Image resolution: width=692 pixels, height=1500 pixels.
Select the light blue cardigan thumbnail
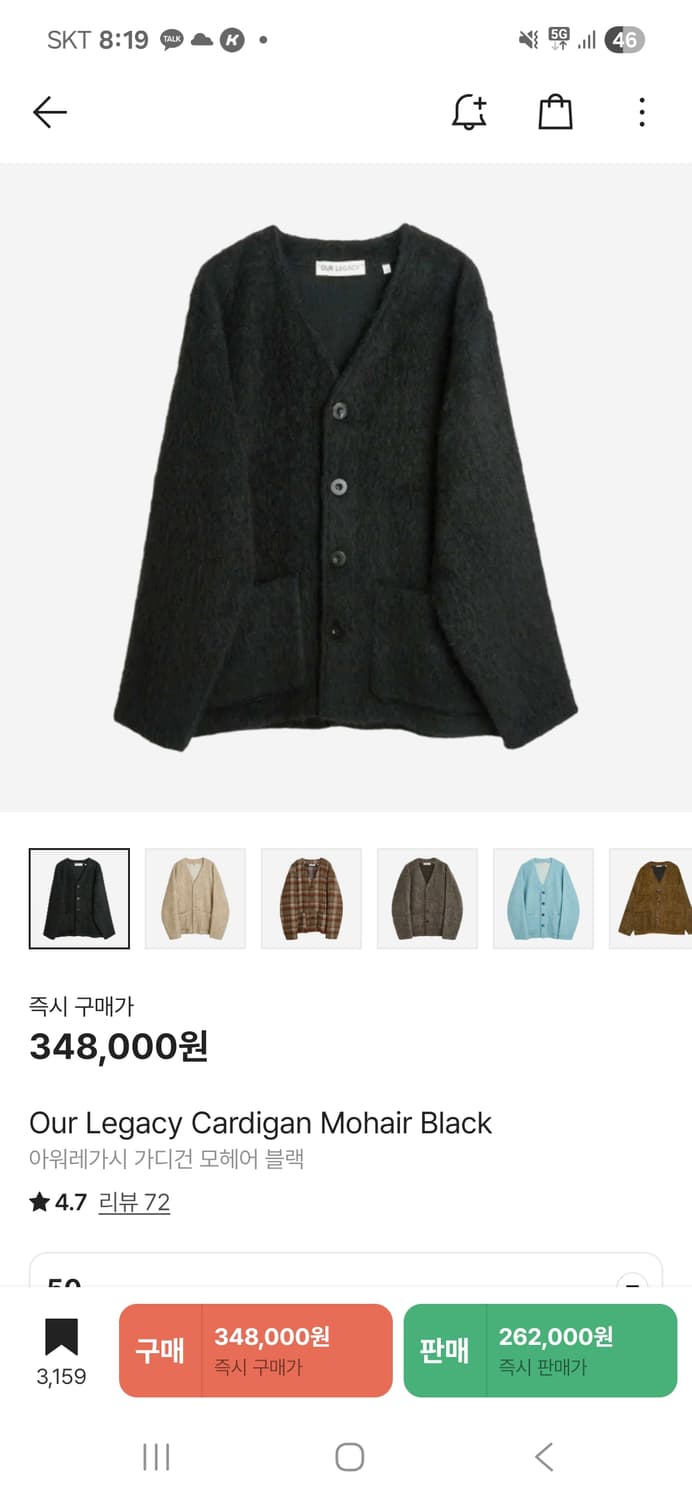(543, 898)
